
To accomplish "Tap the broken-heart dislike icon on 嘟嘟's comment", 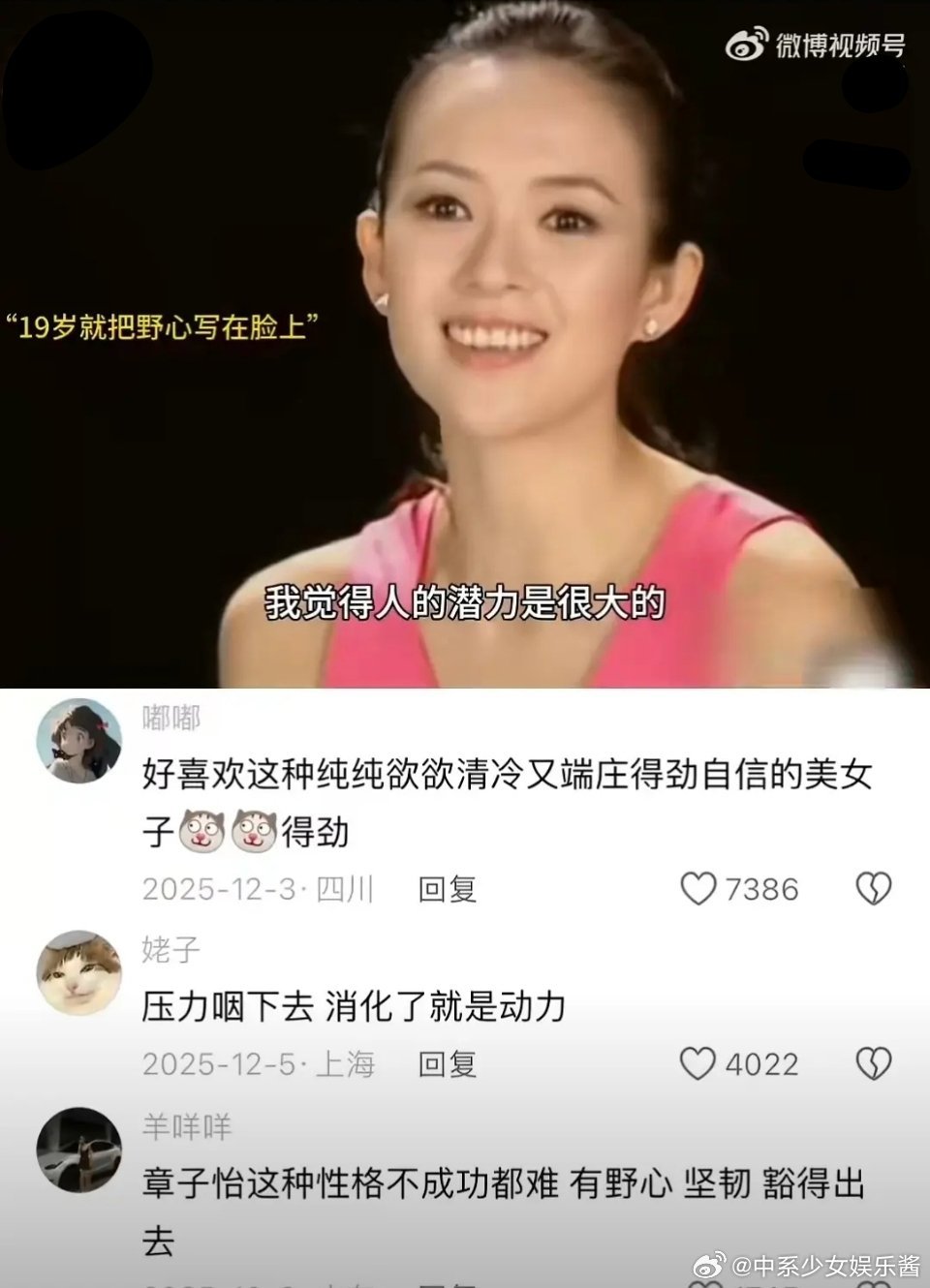I will pyautogui.click(x=874, y=888).
